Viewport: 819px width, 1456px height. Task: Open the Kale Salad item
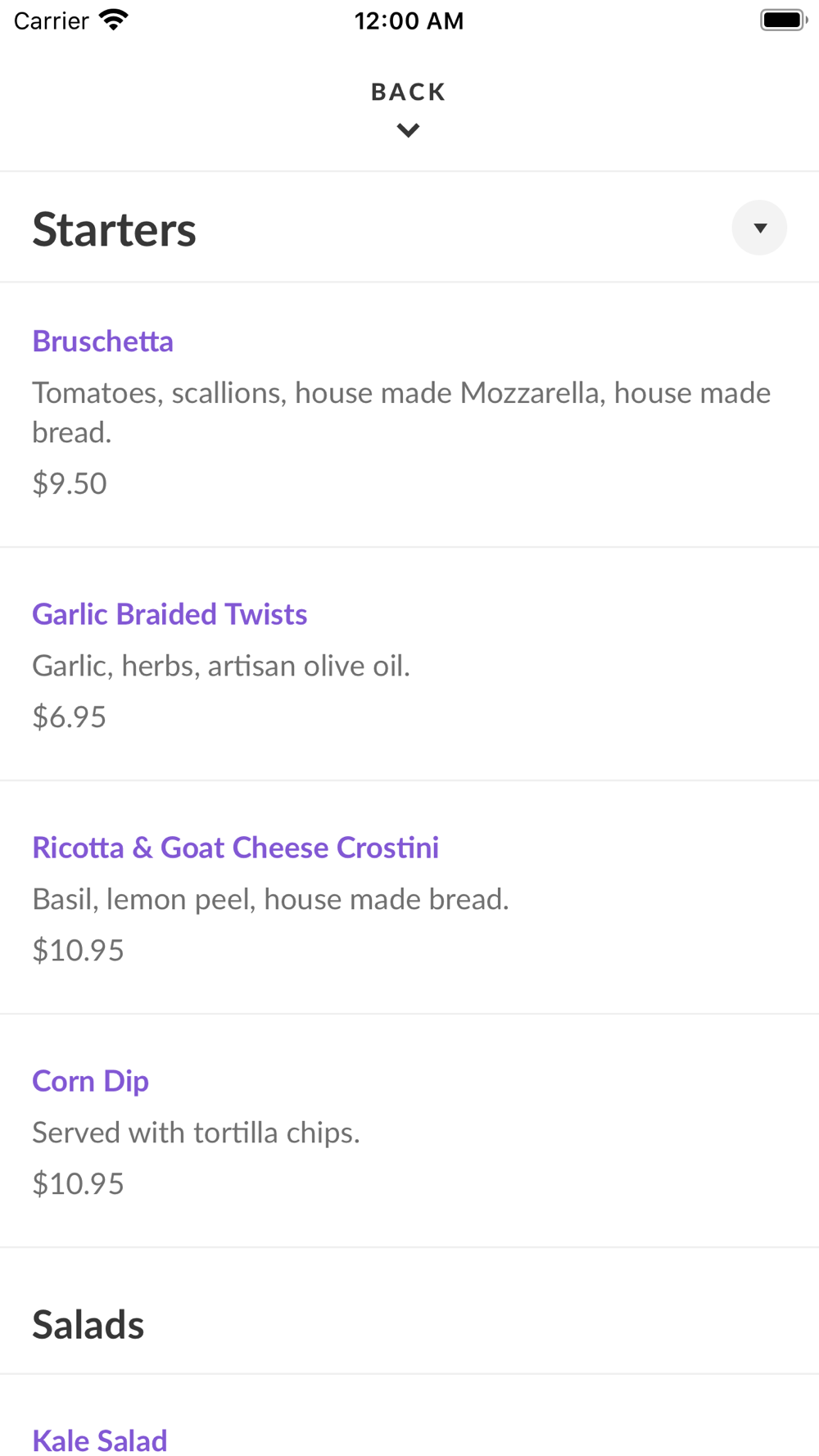100,1440
